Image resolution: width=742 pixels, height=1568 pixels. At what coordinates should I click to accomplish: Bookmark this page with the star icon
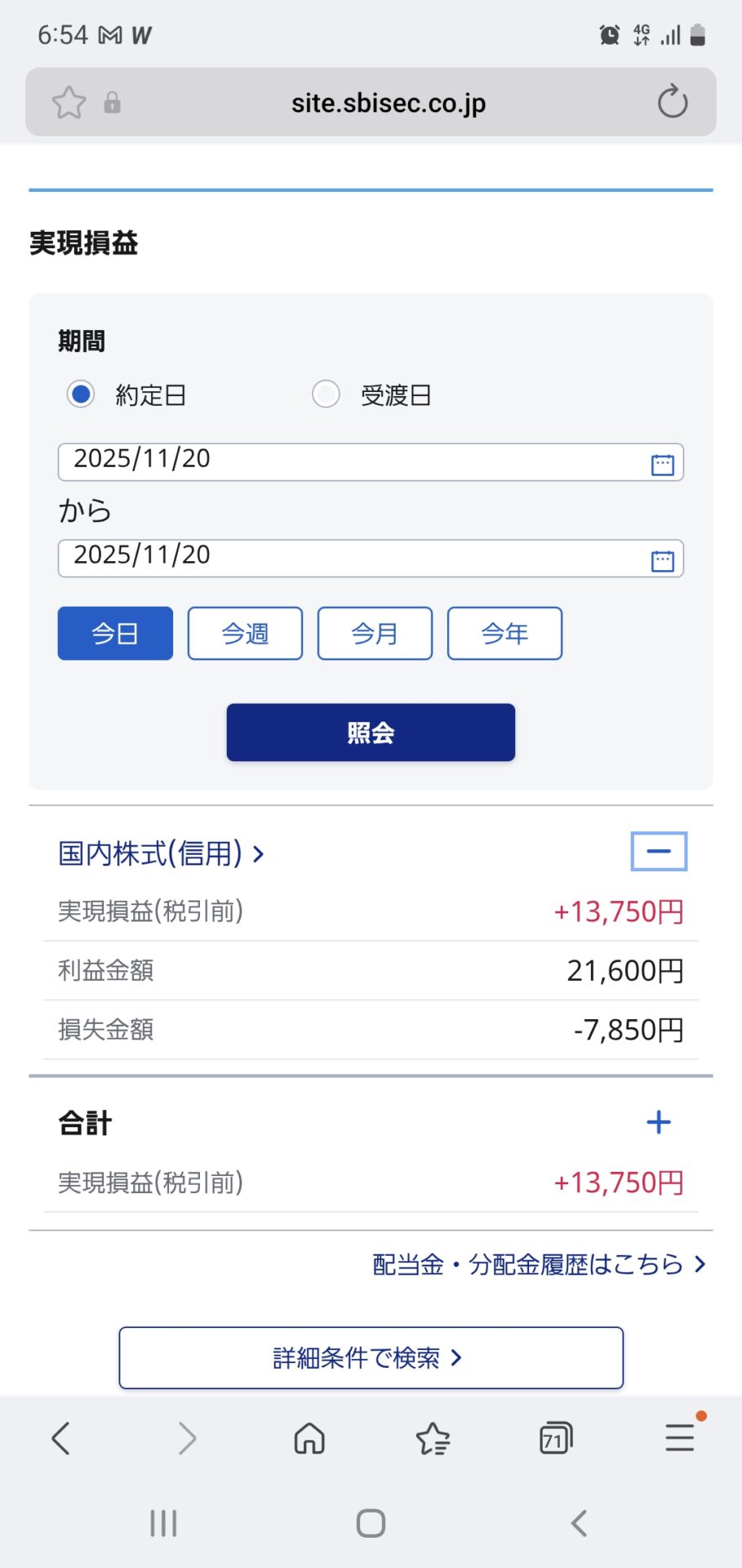click(69, 103)
